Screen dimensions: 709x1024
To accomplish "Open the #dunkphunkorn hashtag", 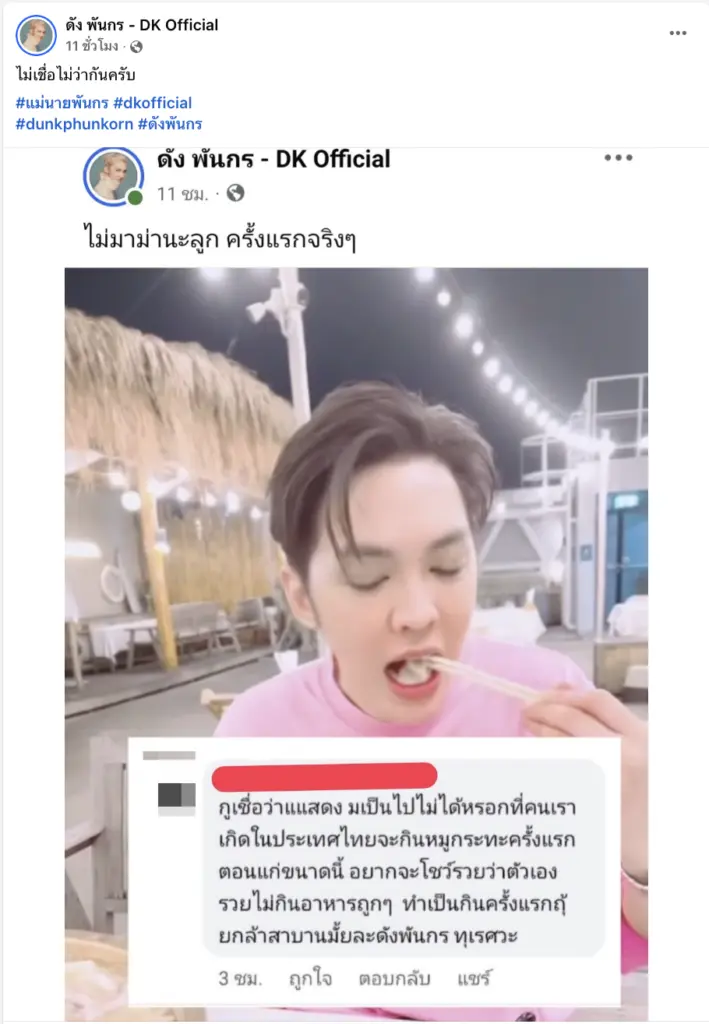I will (67, 124).
